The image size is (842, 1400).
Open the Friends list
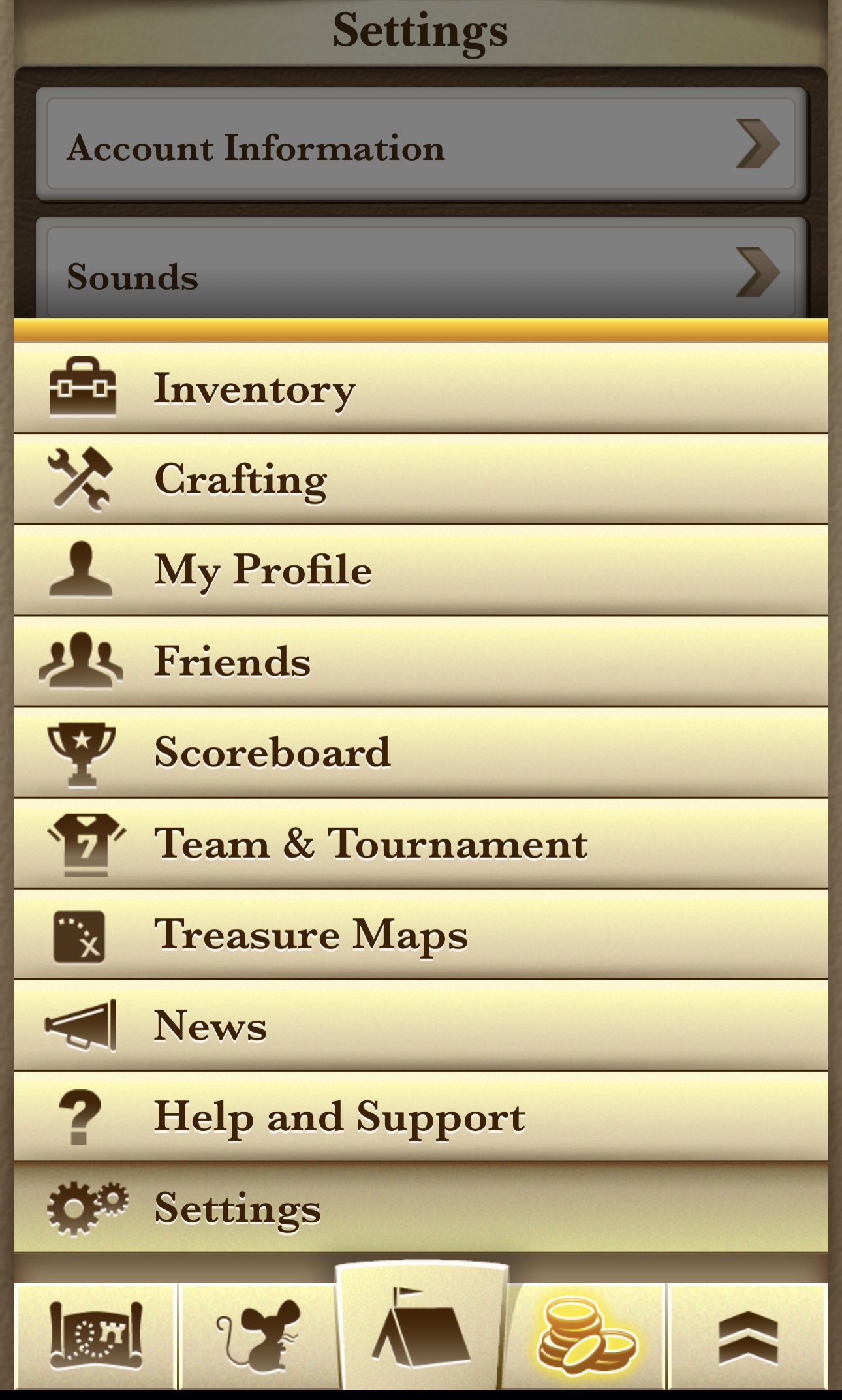[x=421, y=661]
